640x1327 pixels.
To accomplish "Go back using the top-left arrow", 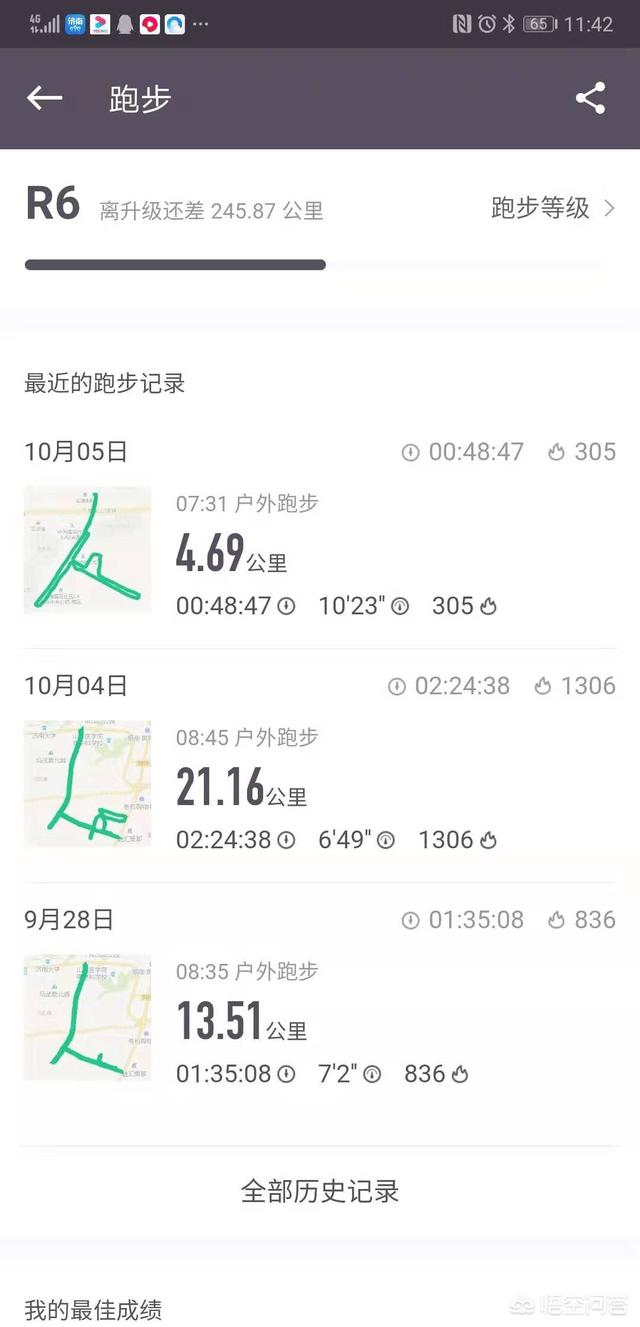I will 44,98.
